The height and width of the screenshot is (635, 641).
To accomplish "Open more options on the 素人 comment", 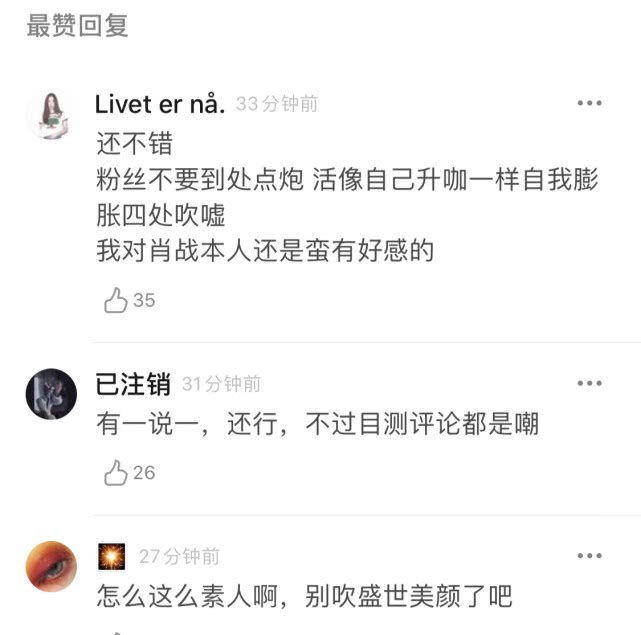I will tap(590, 556).
